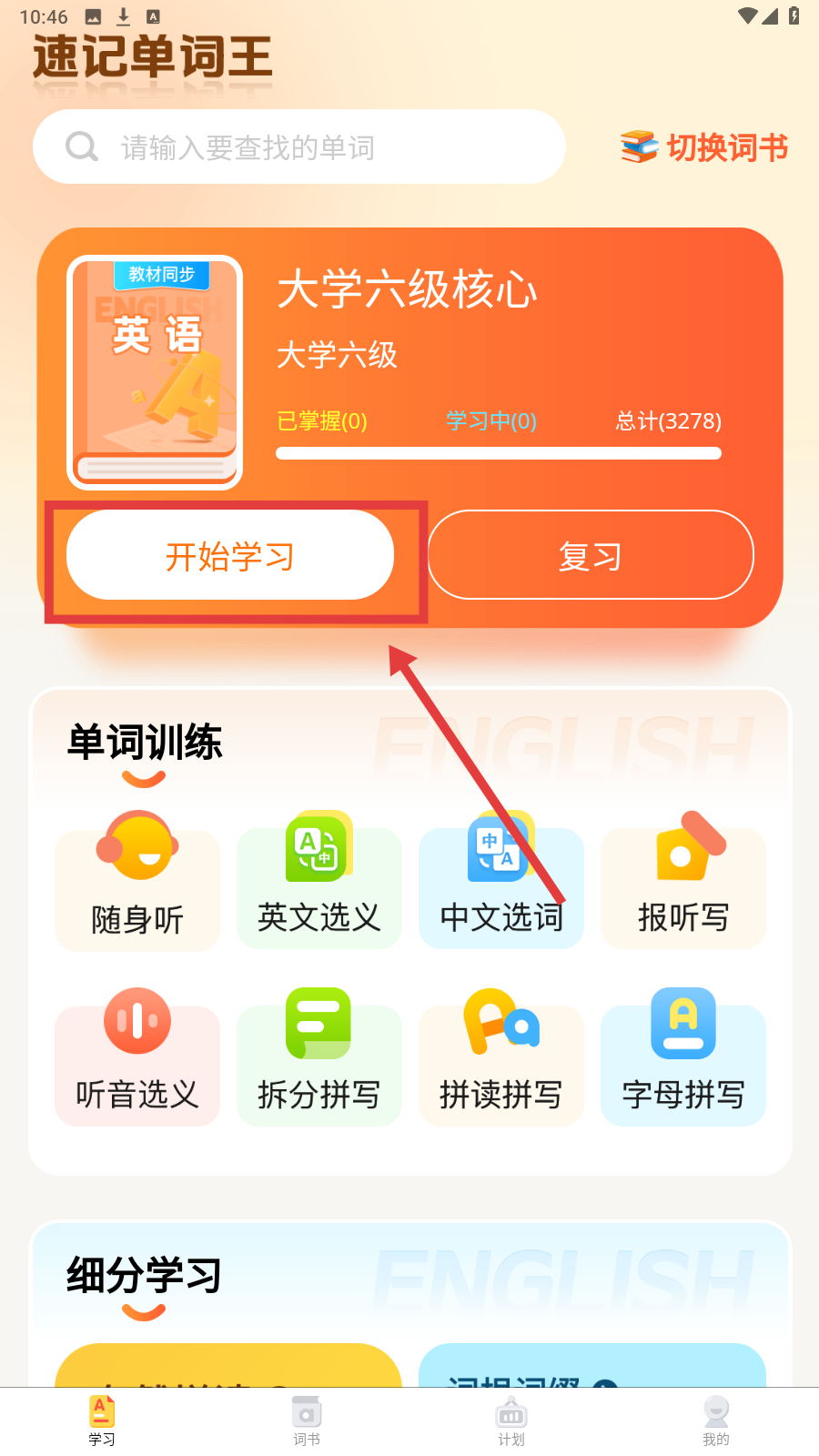The width and height of the screenshot is (819, 1456).
Task: Go to the 我的 profile tab
Action: pos(716,1421)
